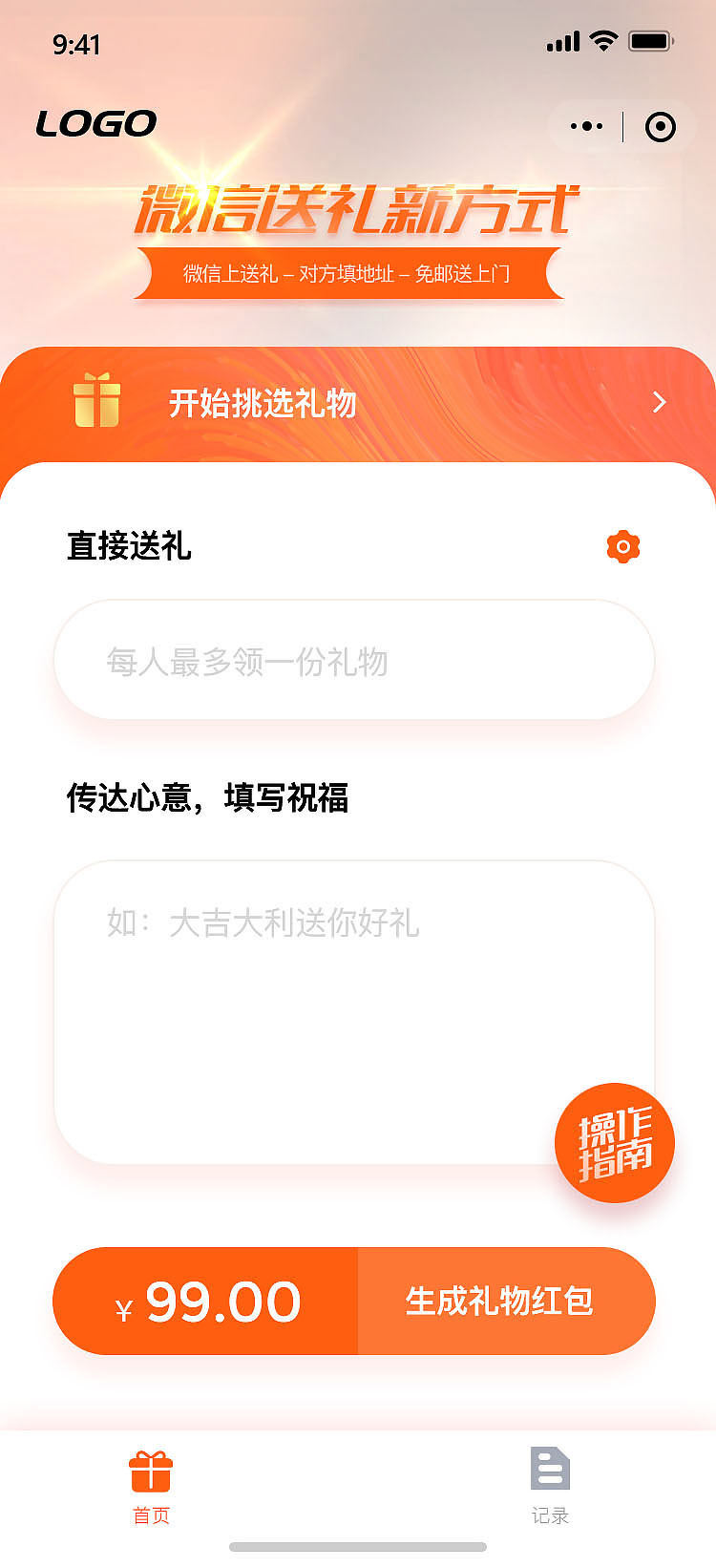Close the mini program with the circle button
The width and height of the screenshot is (716, 1568).
tap(660, 126)
